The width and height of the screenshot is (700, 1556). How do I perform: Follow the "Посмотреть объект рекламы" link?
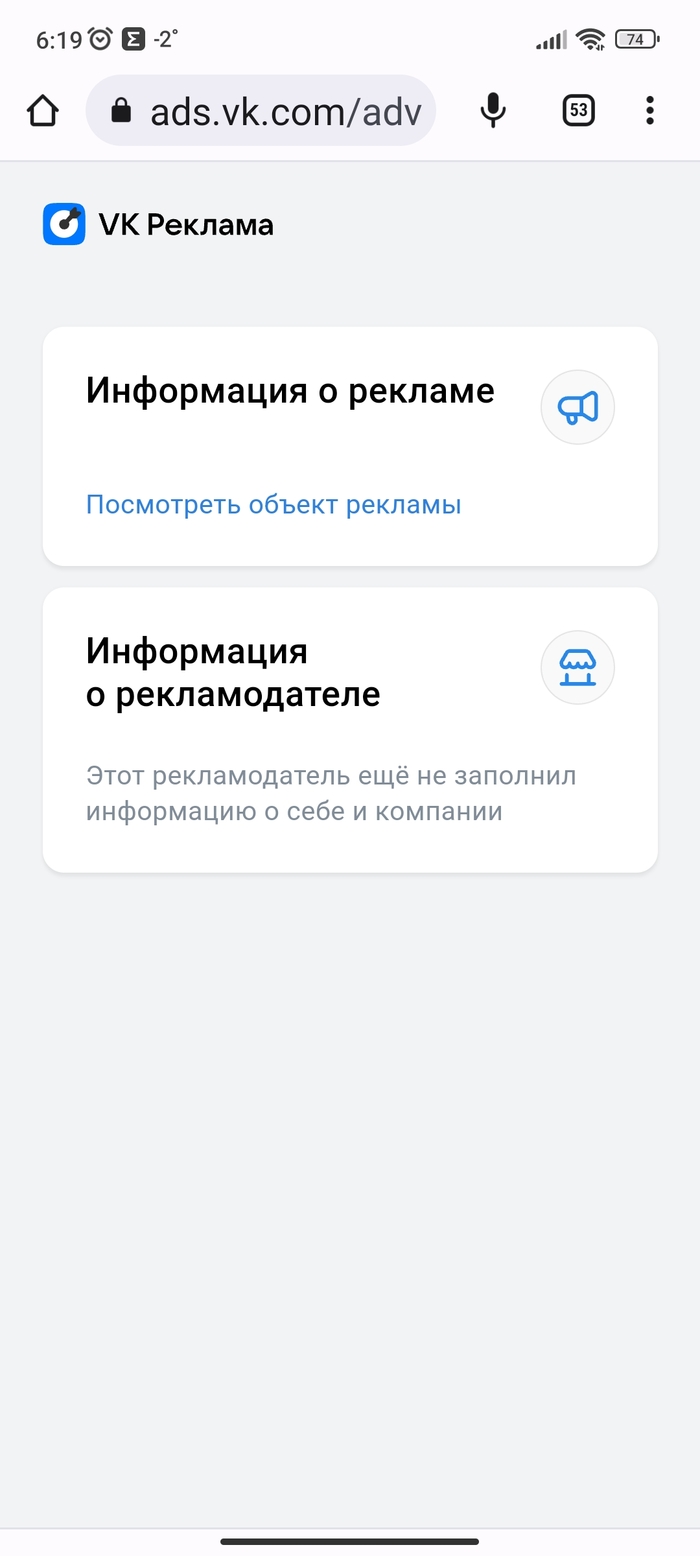click(273, 505)
